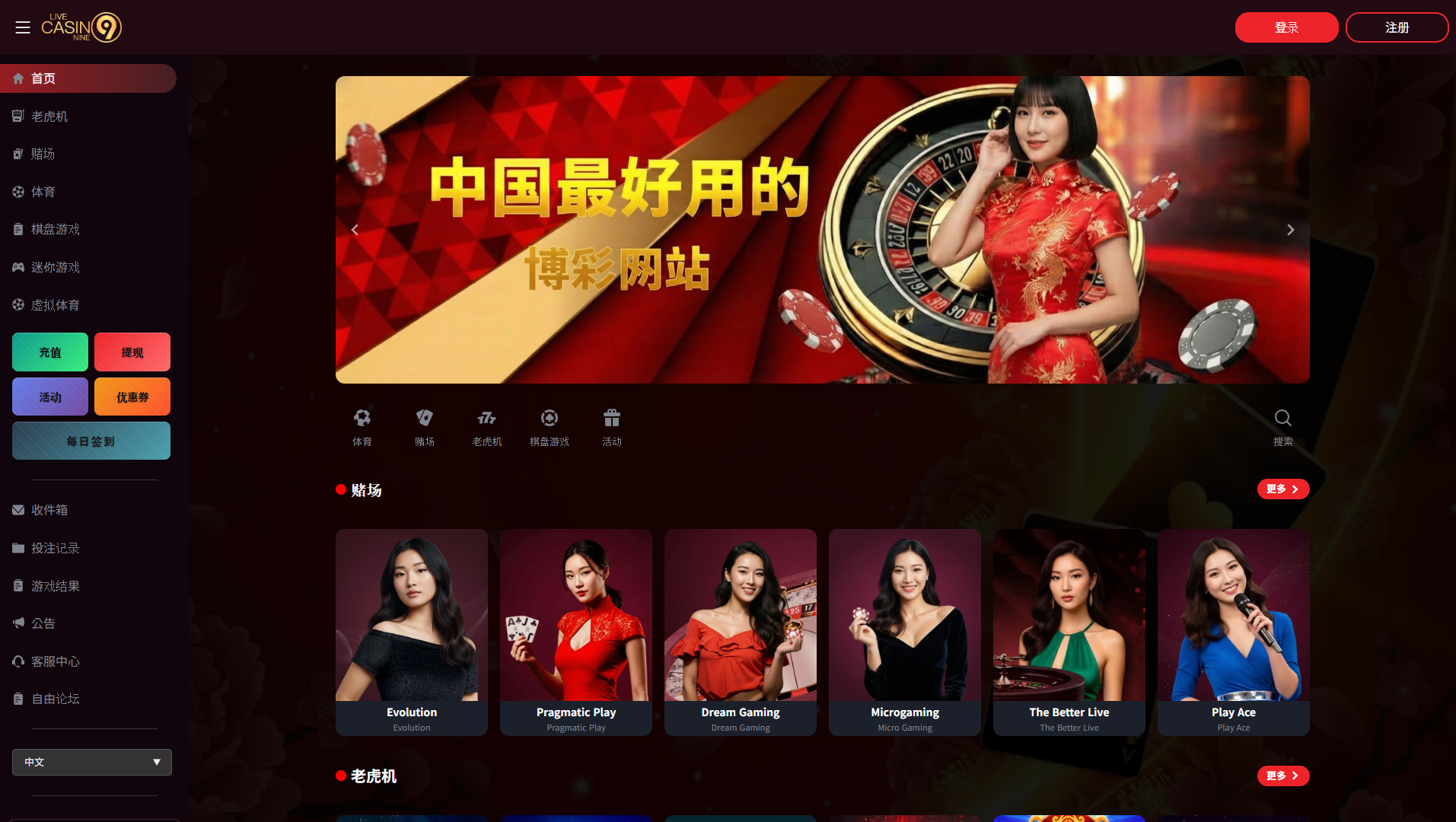Open the hamburger drawer menu
The width and height of the screenshot is (1456, 822).
coord(23,27)
